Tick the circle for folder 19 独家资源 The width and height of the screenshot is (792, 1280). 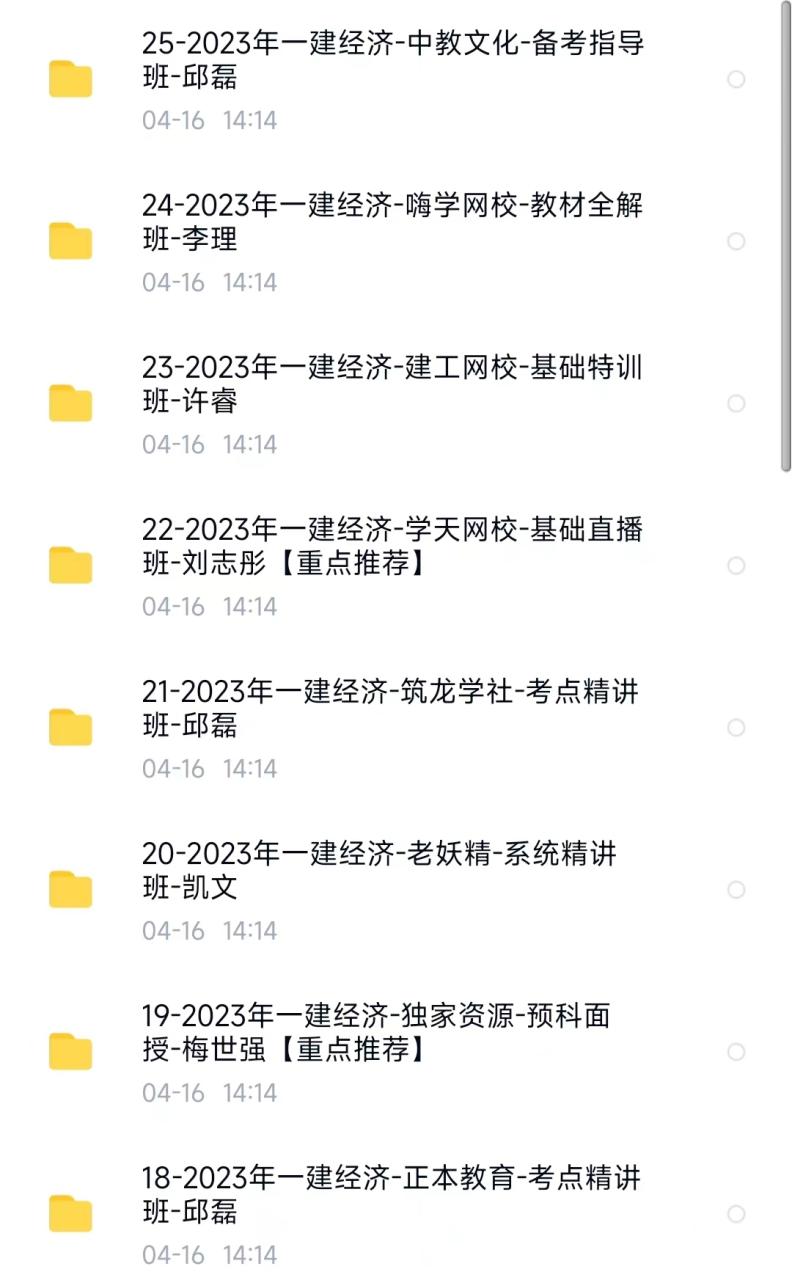(x=736, y=1051)
